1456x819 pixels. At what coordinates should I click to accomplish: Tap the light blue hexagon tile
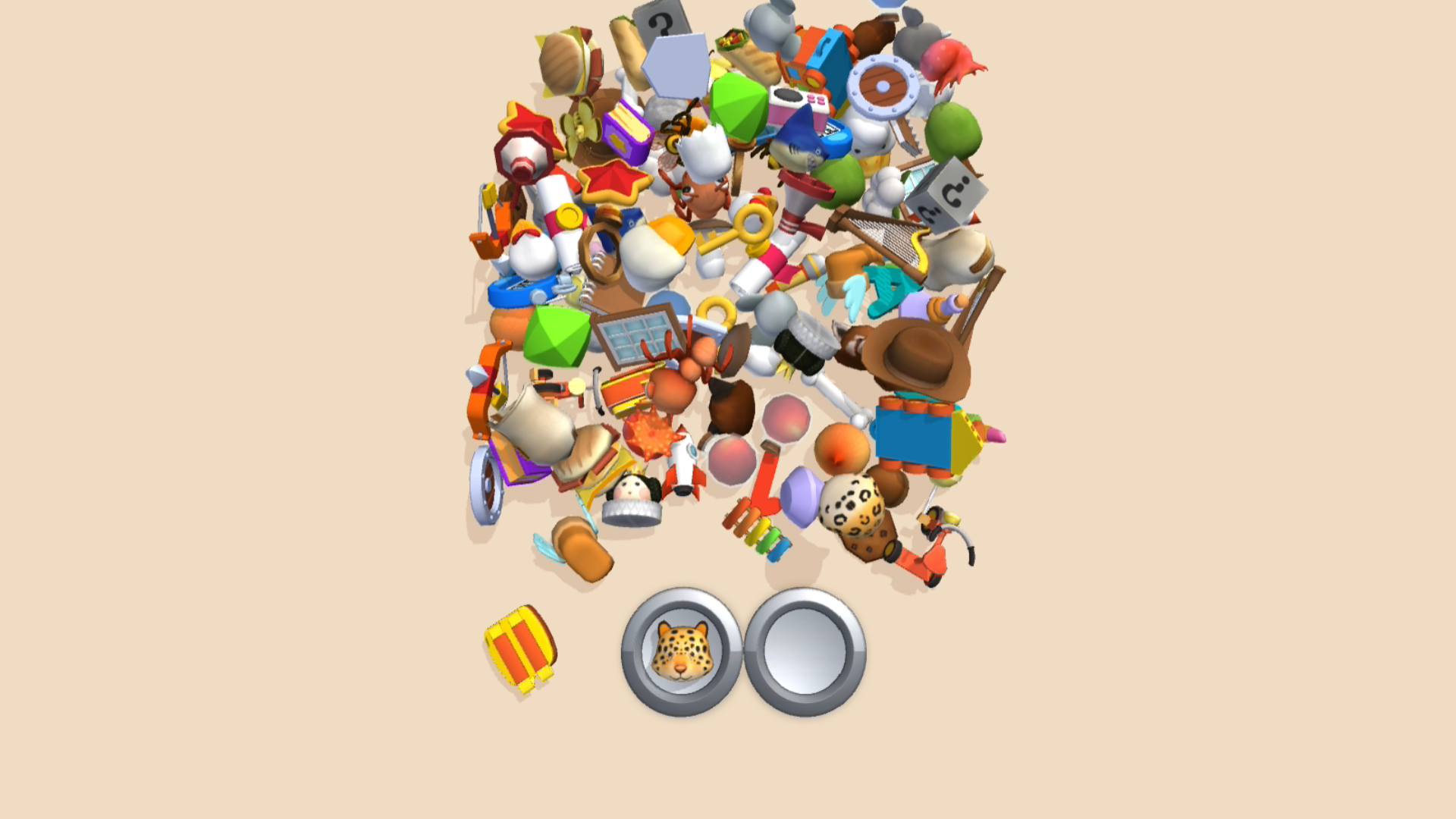677,67
